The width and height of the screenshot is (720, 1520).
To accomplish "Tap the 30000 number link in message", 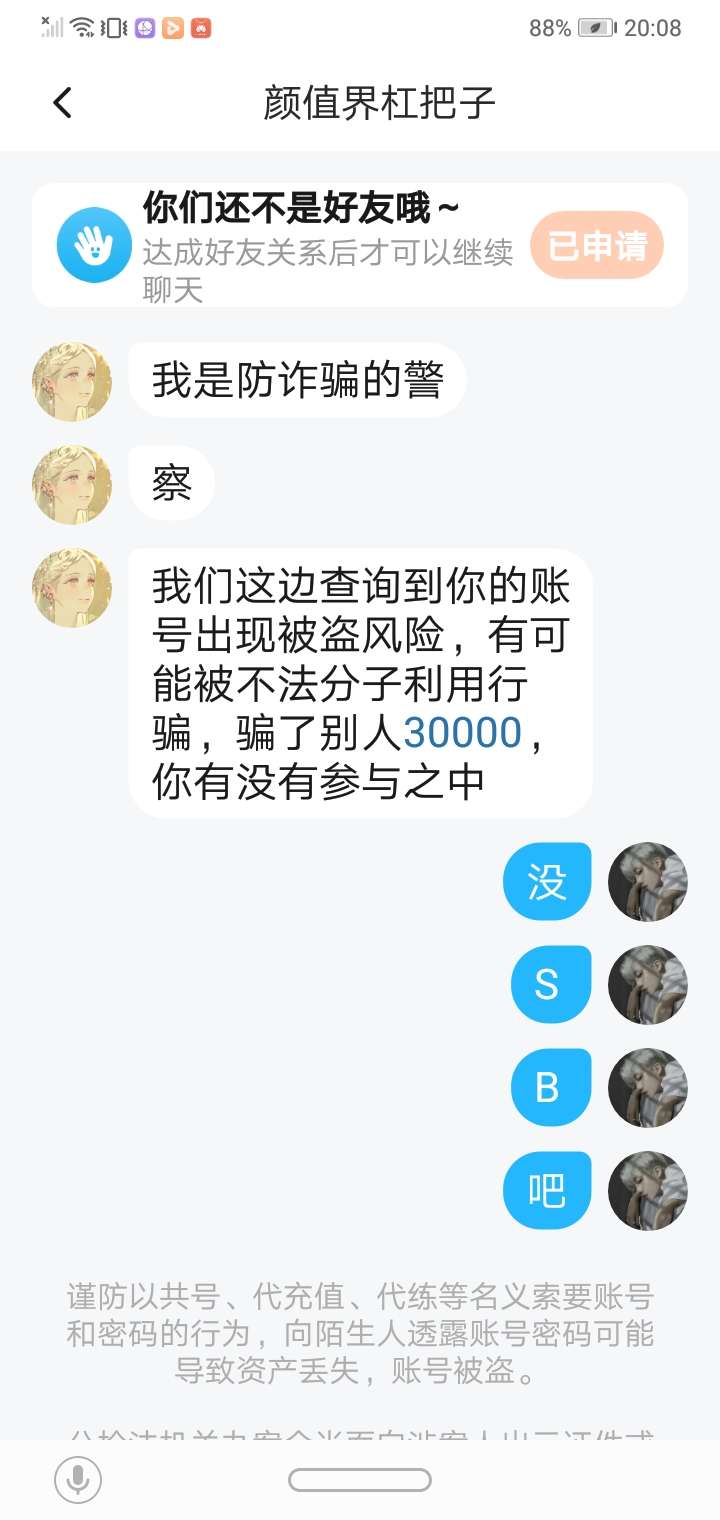I will click(462, 733).
